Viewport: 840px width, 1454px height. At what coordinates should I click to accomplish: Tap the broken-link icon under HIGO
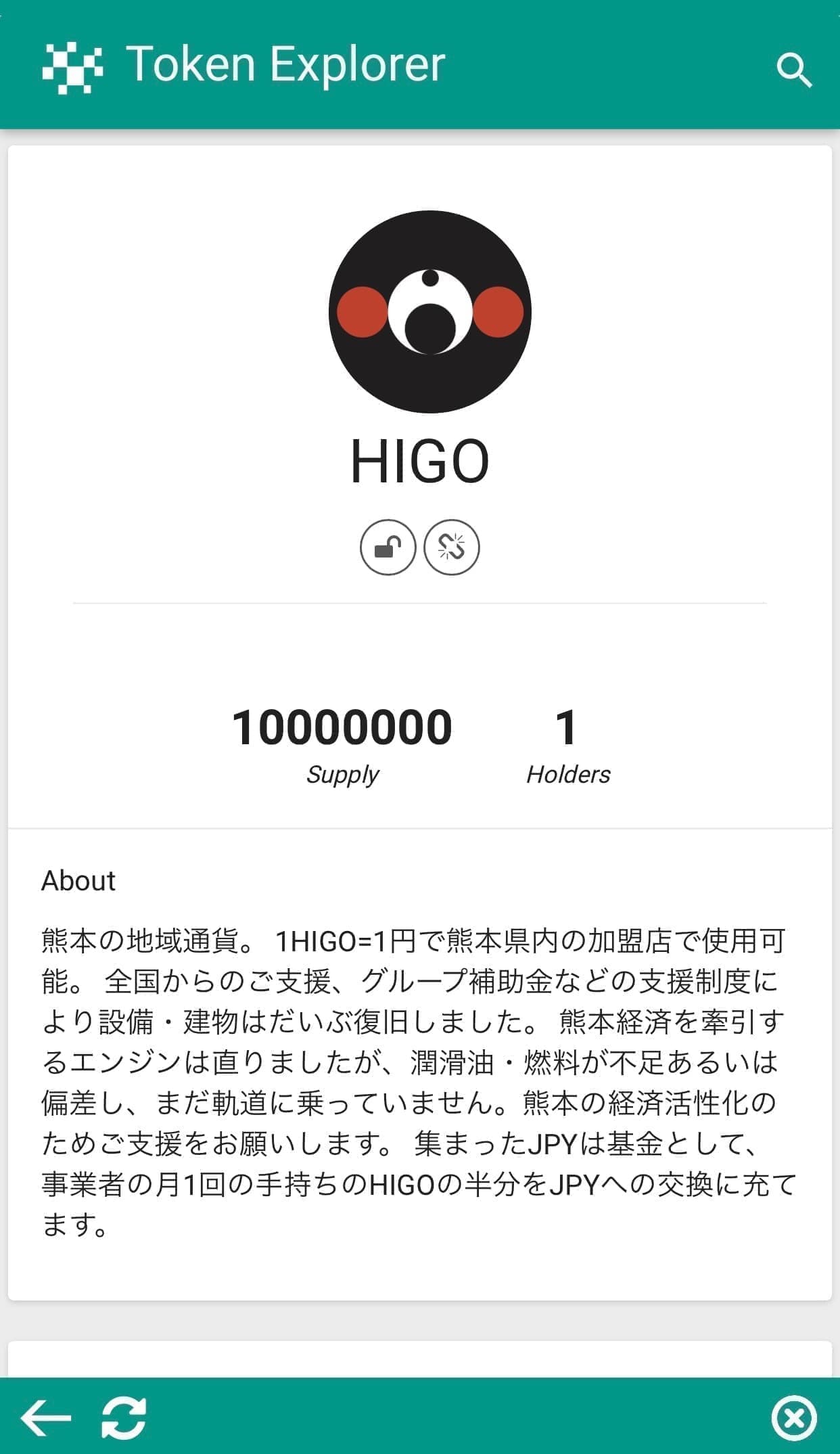(451, 547)
